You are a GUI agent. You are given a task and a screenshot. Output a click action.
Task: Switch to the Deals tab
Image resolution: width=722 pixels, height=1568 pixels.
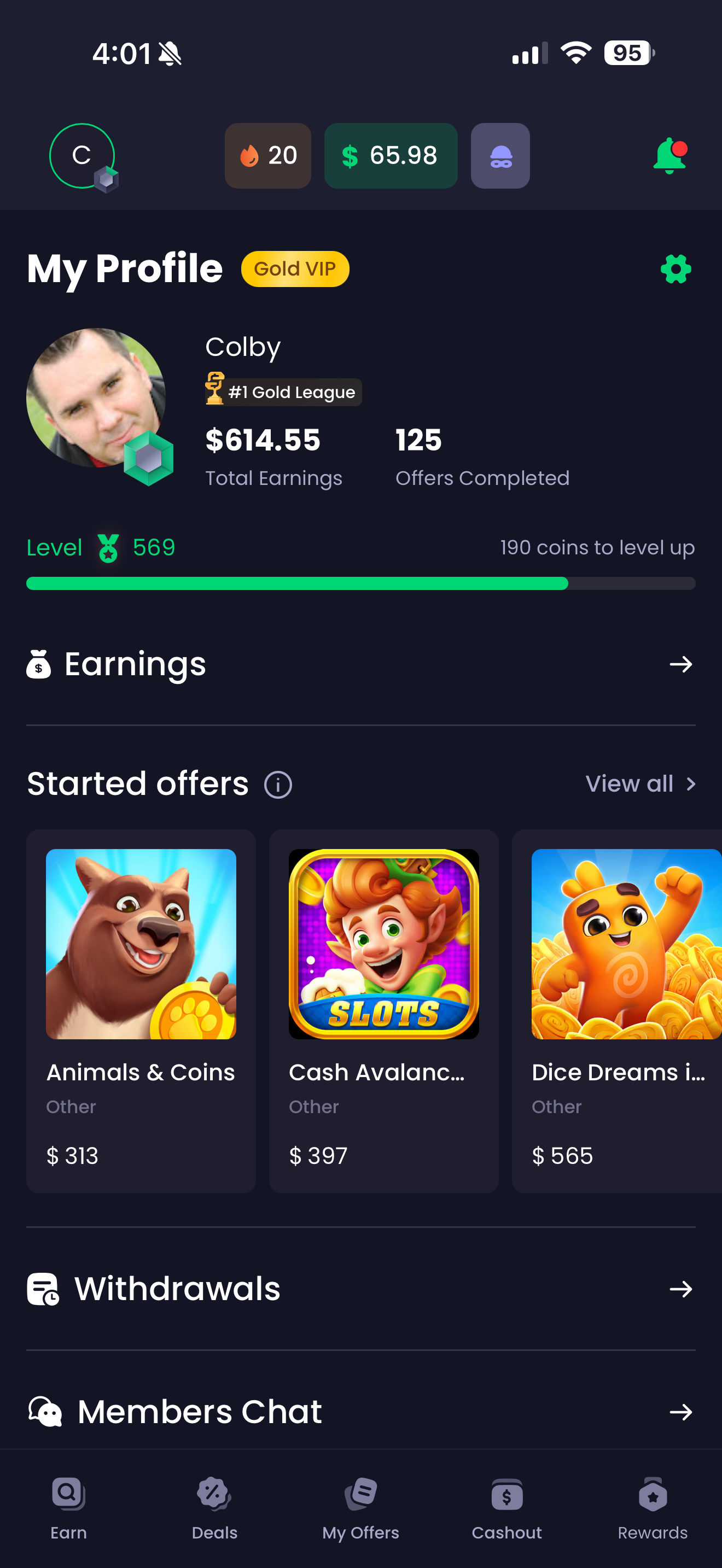click(x=214, y=1508)
